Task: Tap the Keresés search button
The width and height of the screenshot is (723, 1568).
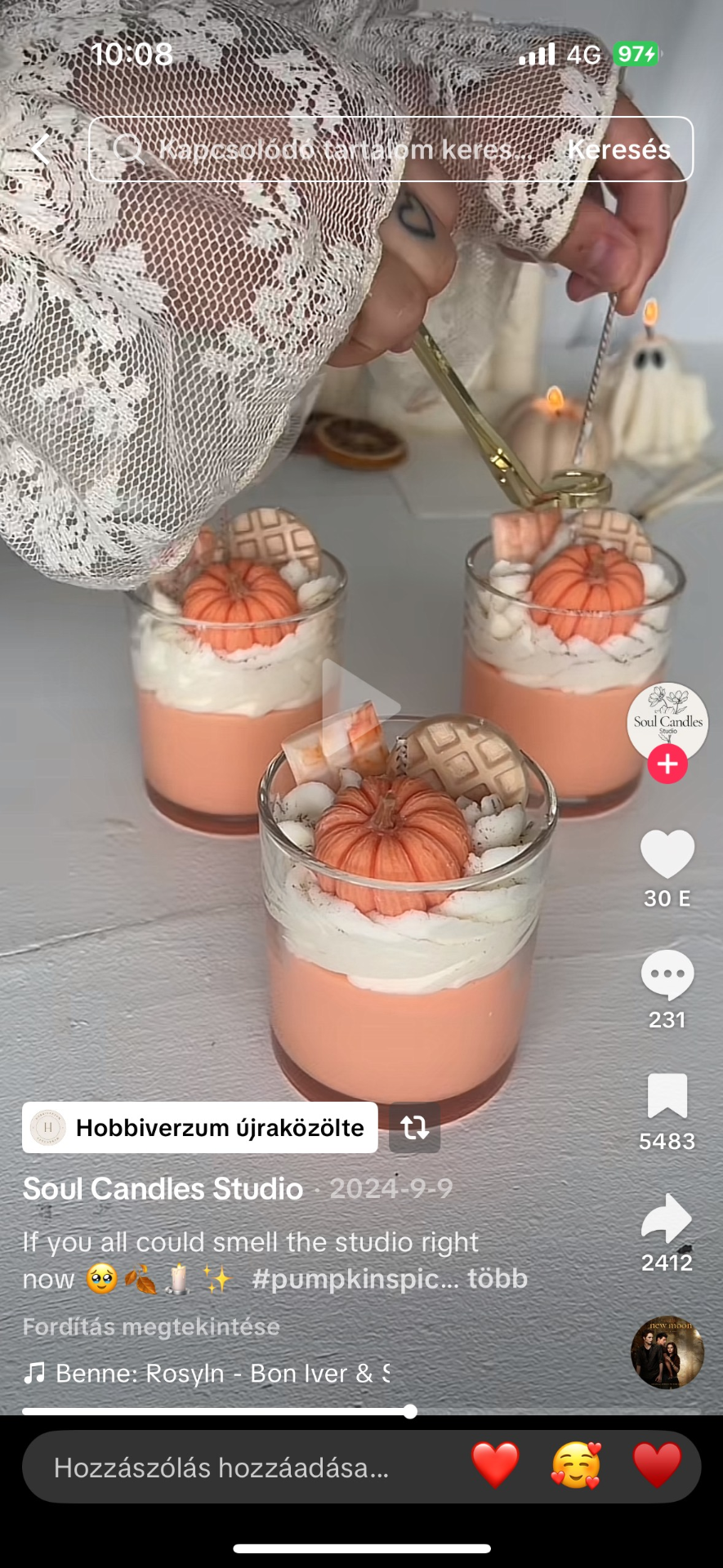Action: (618, 149)
